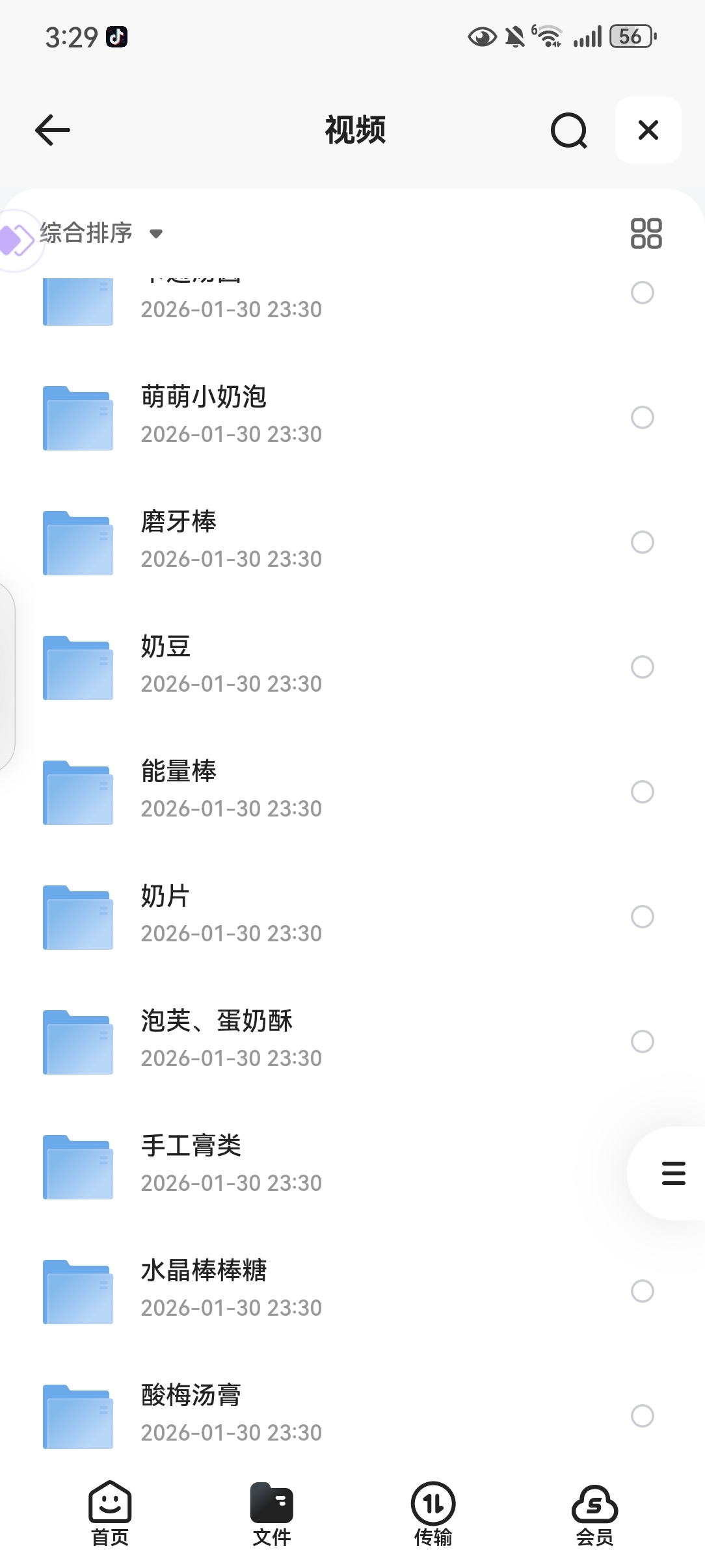The height and width of the screenshot is (1568, 705).
Task: Switch to grid view layout
Action: pyautogui.click(x=646, y=233)
